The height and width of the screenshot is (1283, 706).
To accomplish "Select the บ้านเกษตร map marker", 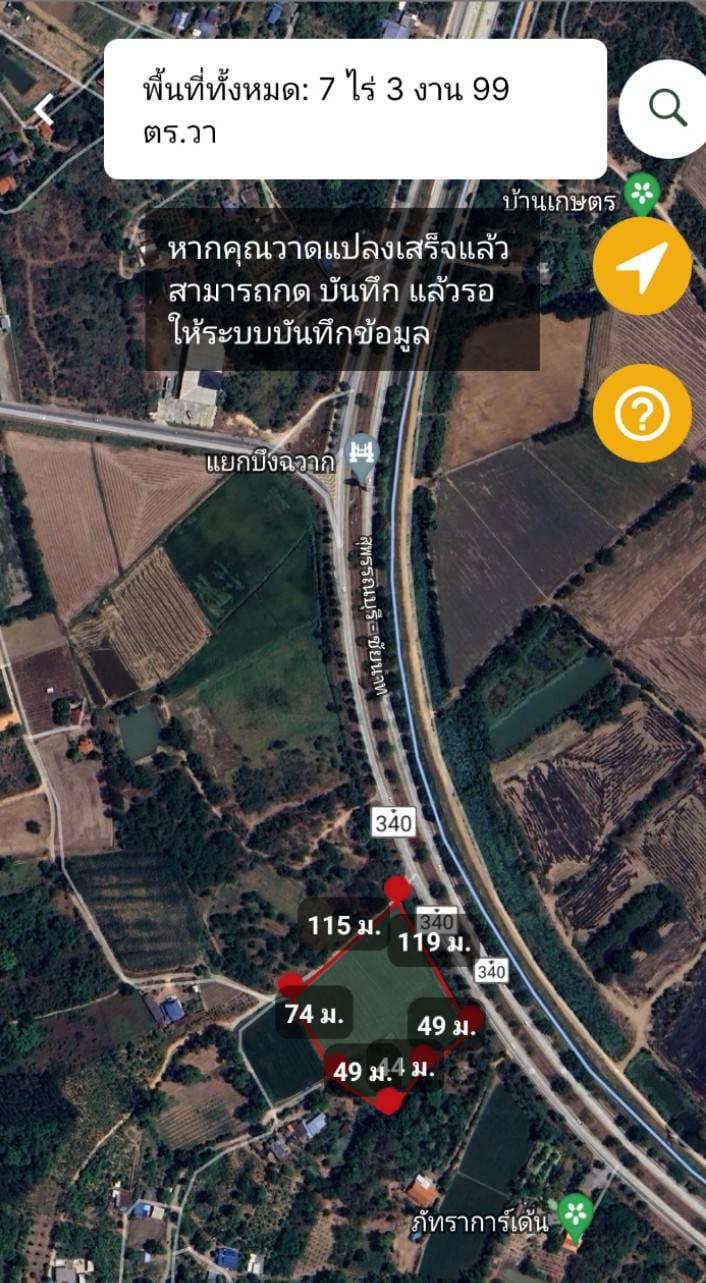I will (x=641, y=194).
